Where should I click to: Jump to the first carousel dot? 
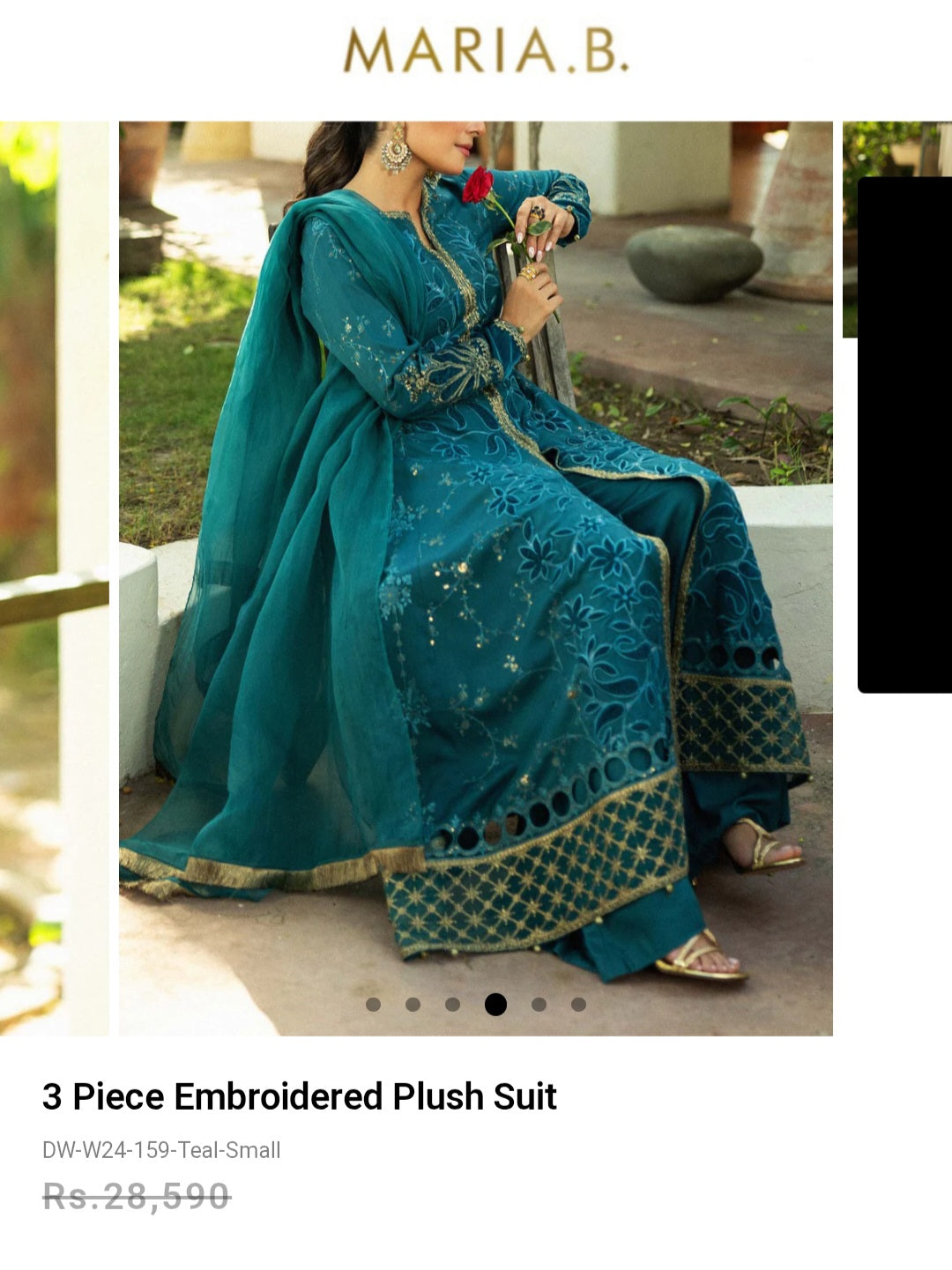click(373, 1004)
